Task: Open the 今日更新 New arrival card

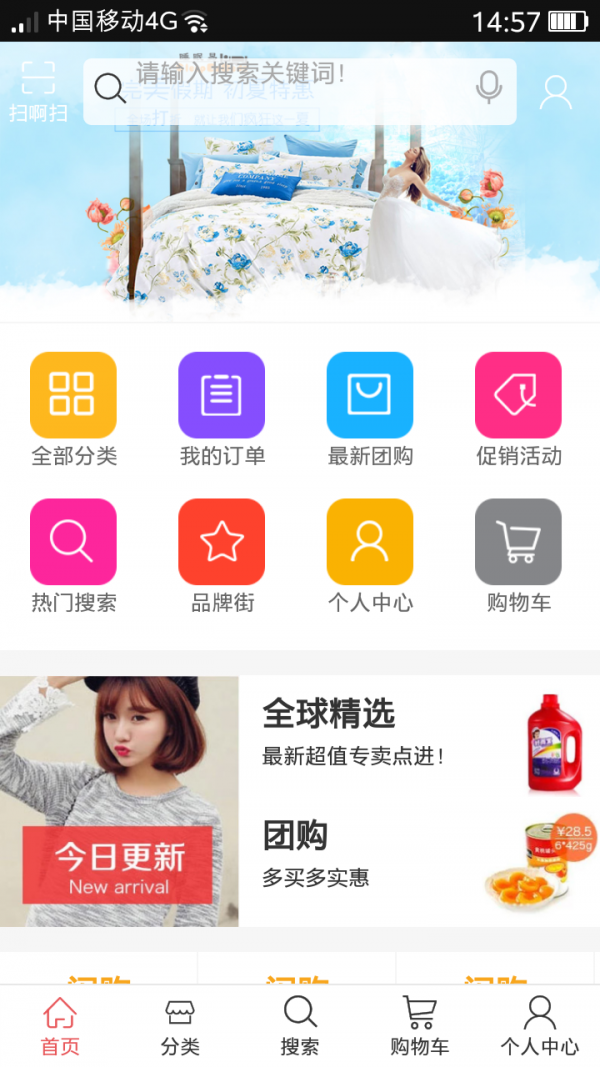Action: click(119, 801)
